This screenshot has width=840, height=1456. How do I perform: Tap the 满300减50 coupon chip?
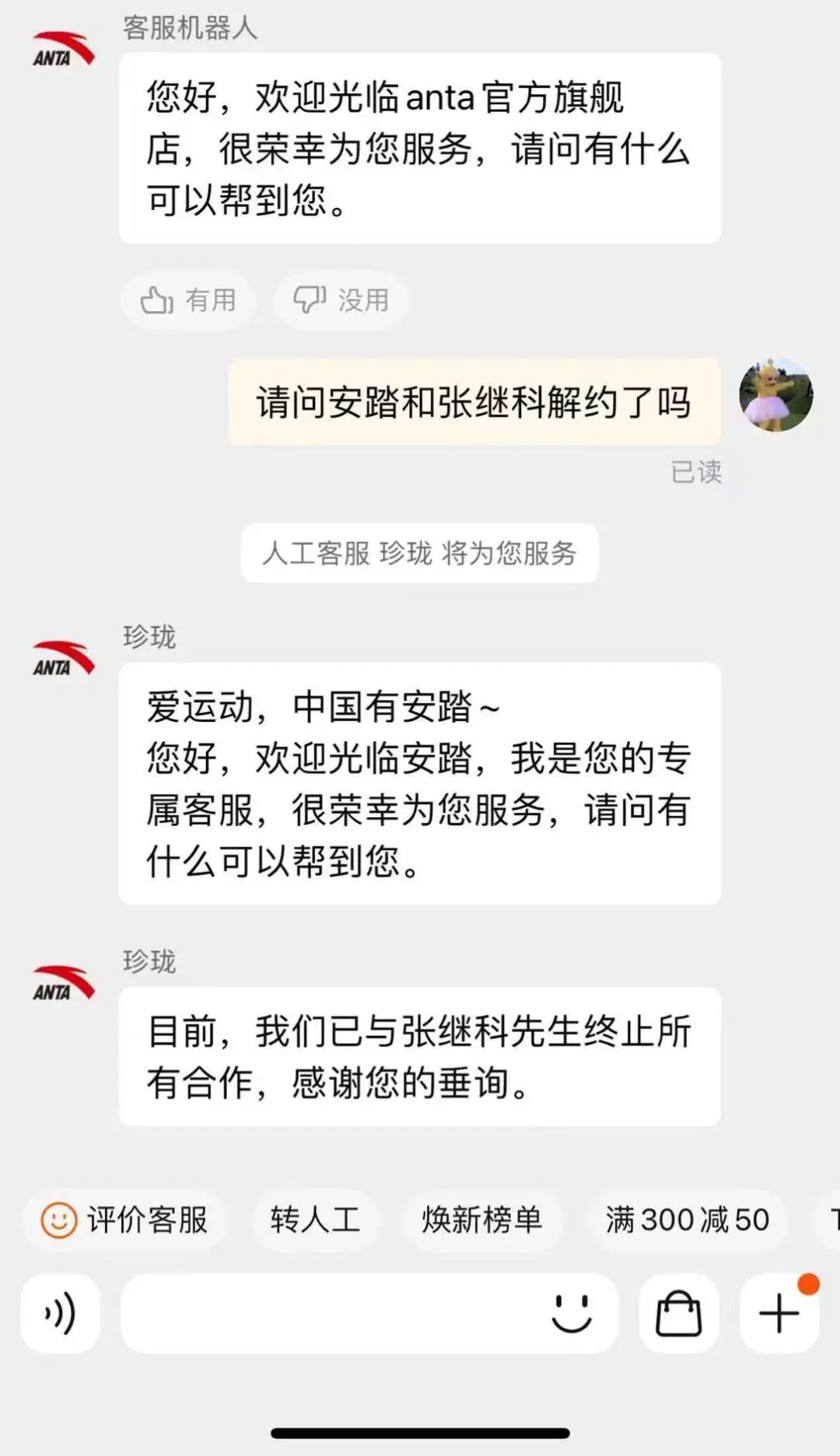(x=687, y=1220)
